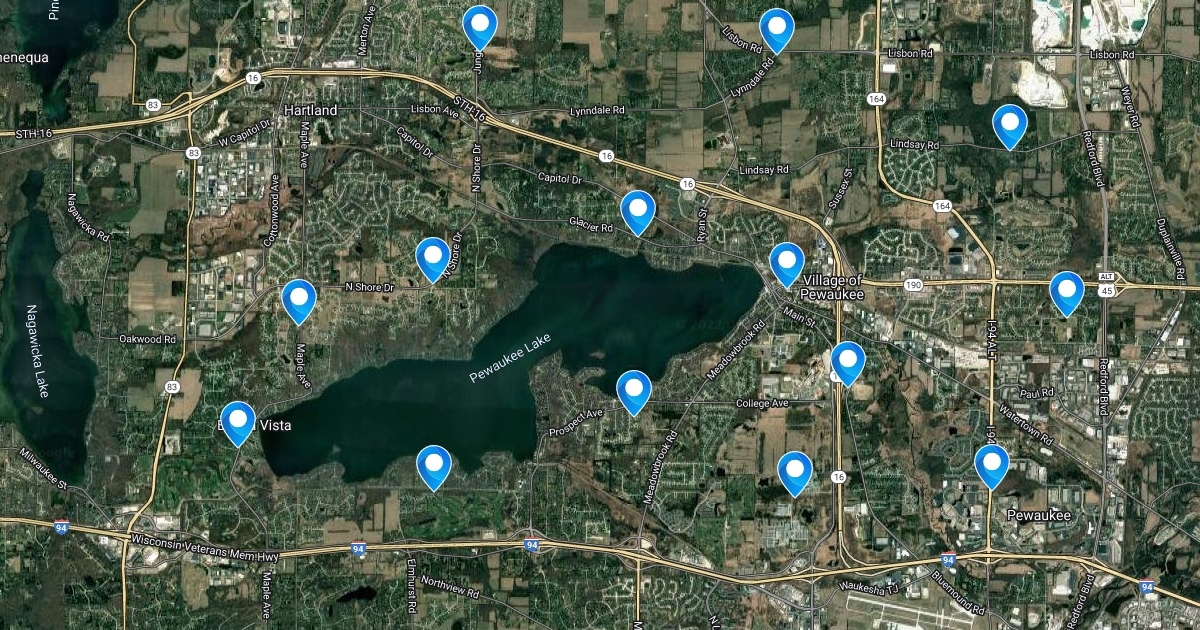Tap the pin on Prospect Ave
Viewport: 1200px width, 630px height.
[634, 389]
